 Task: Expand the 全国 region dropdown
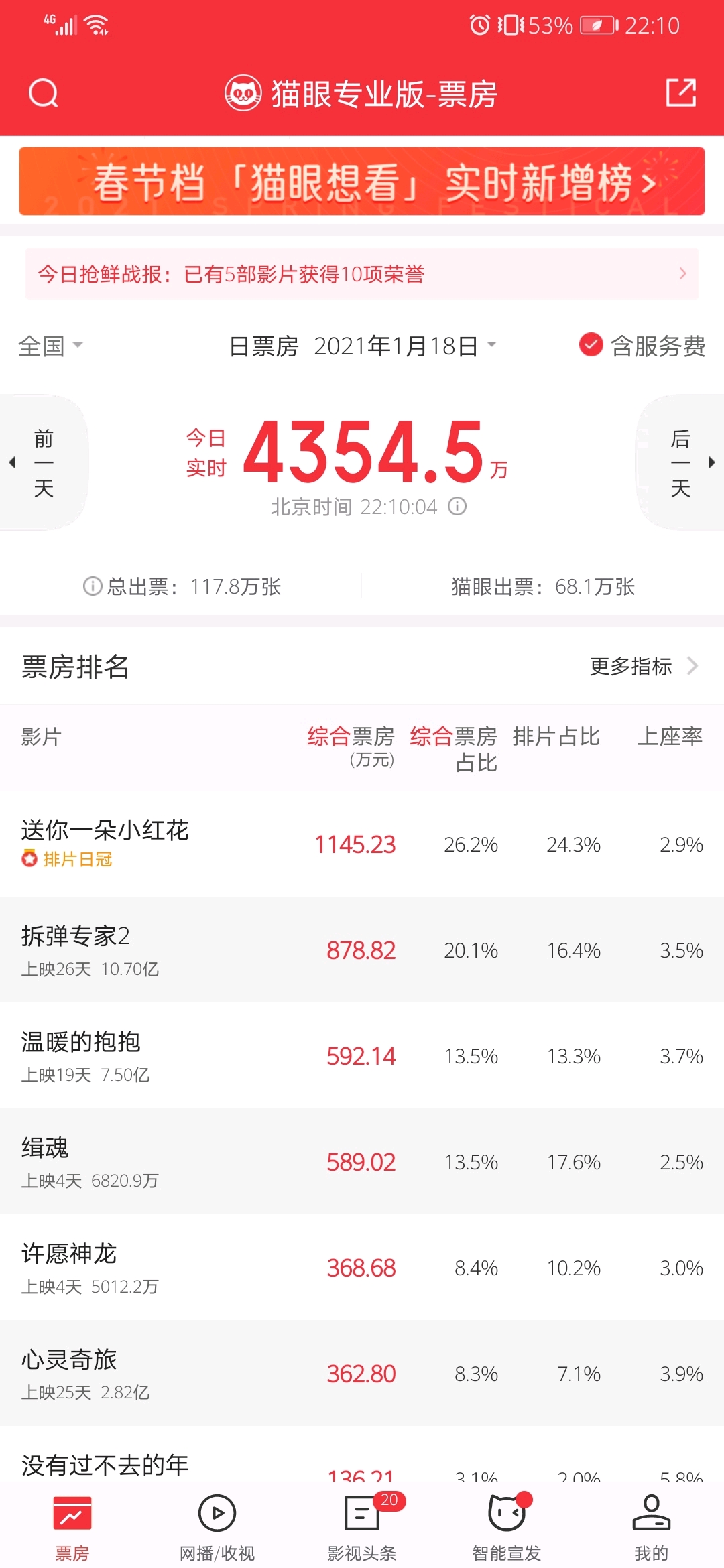[51, 346]
